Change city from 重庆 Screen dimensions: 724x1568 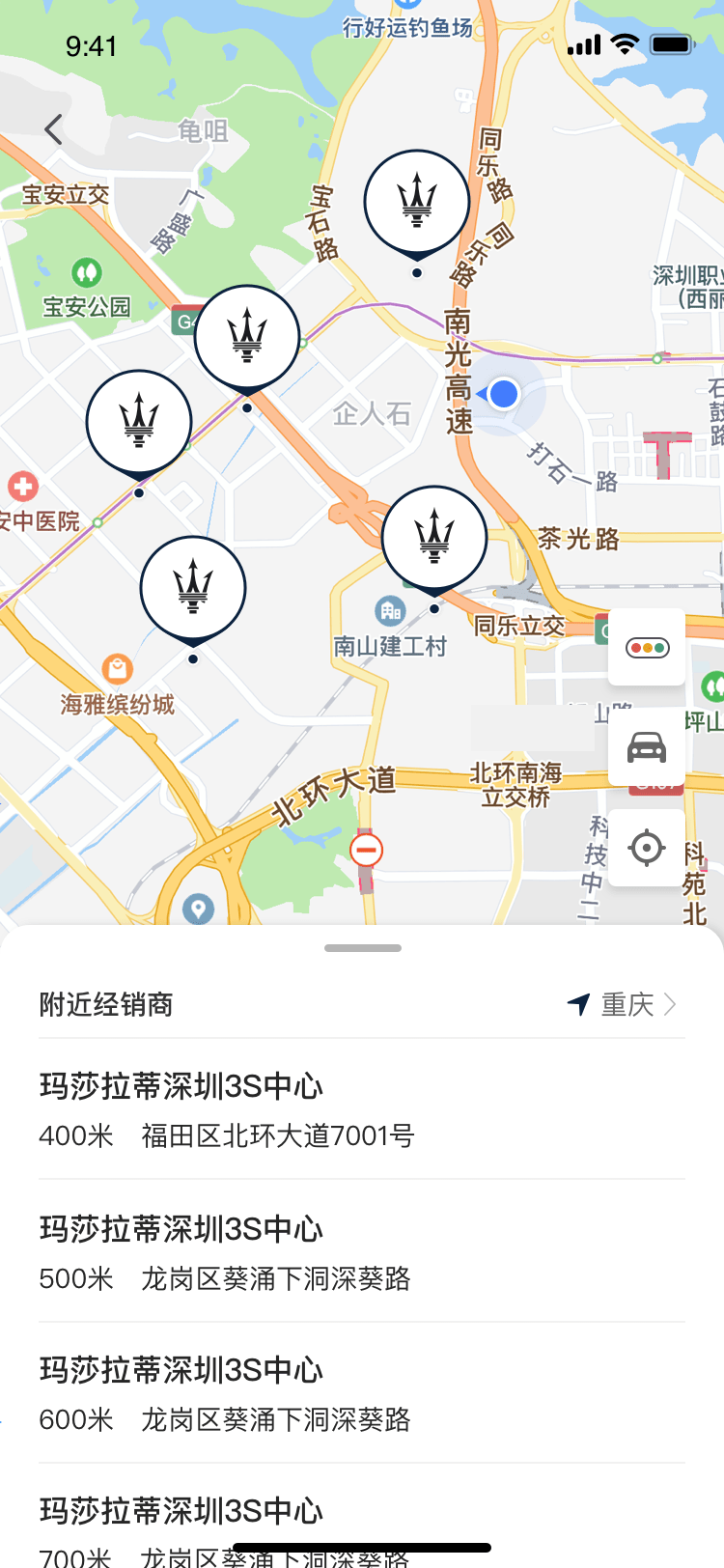[x=626, y=1005]
